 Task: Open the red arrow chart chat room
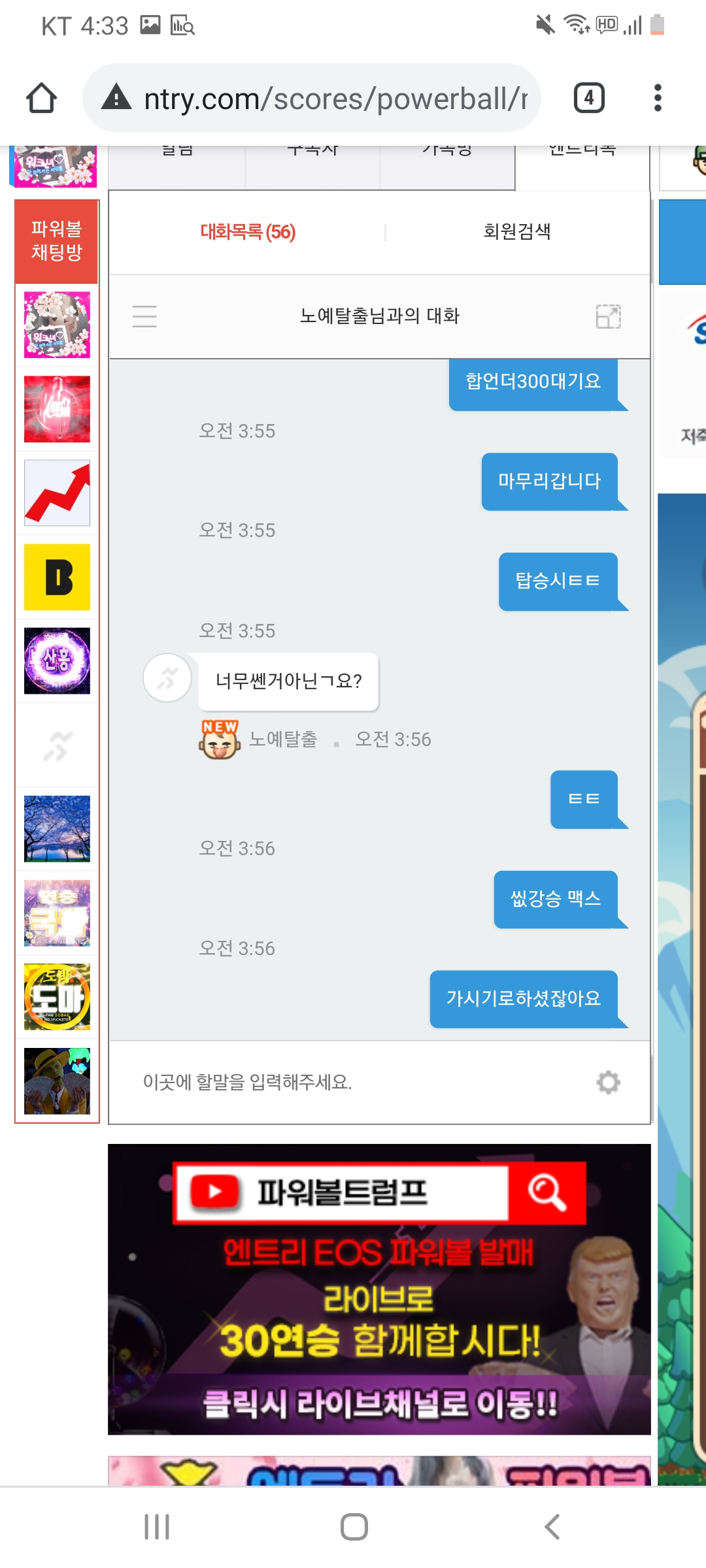[57, 493]
